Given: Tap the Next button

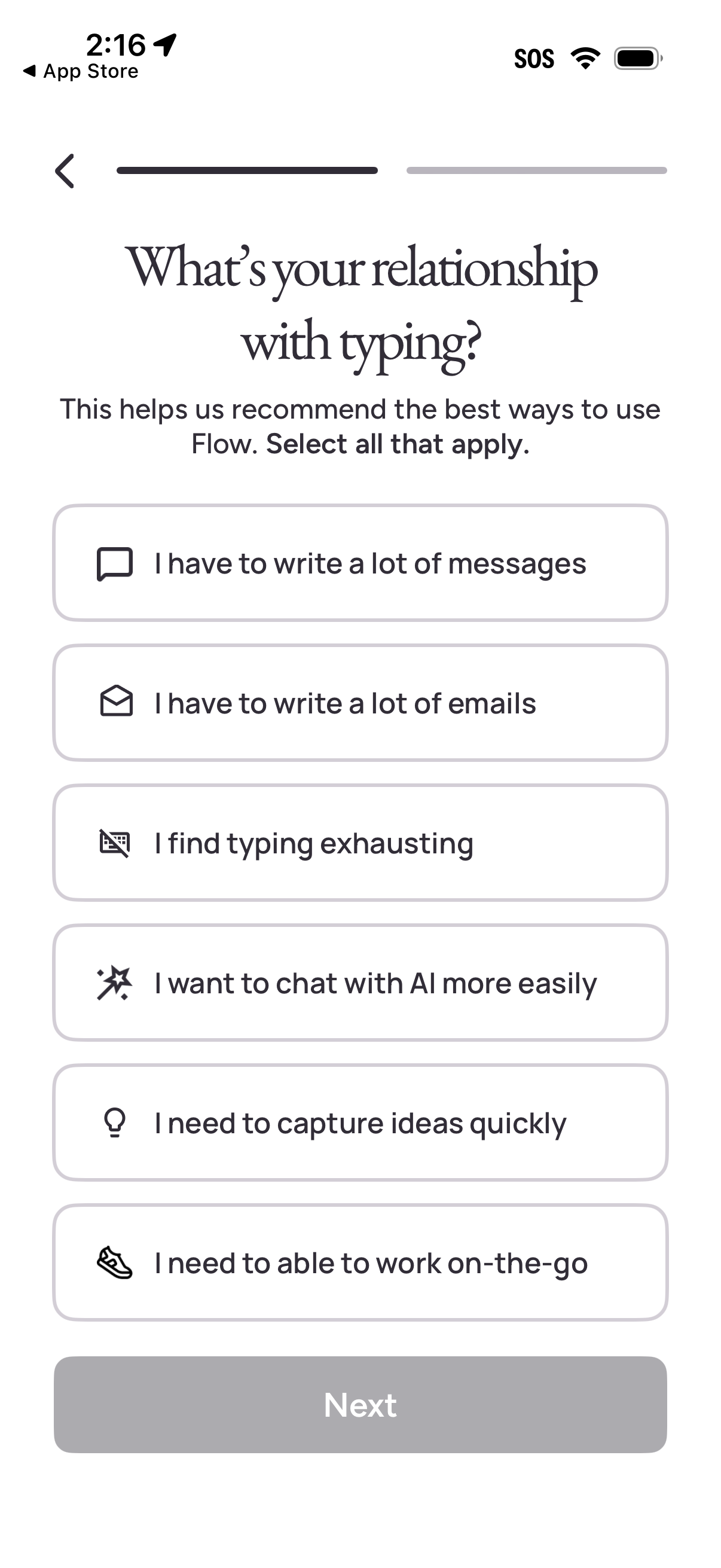Looking at the screenshot, I should coord(361,1404).
